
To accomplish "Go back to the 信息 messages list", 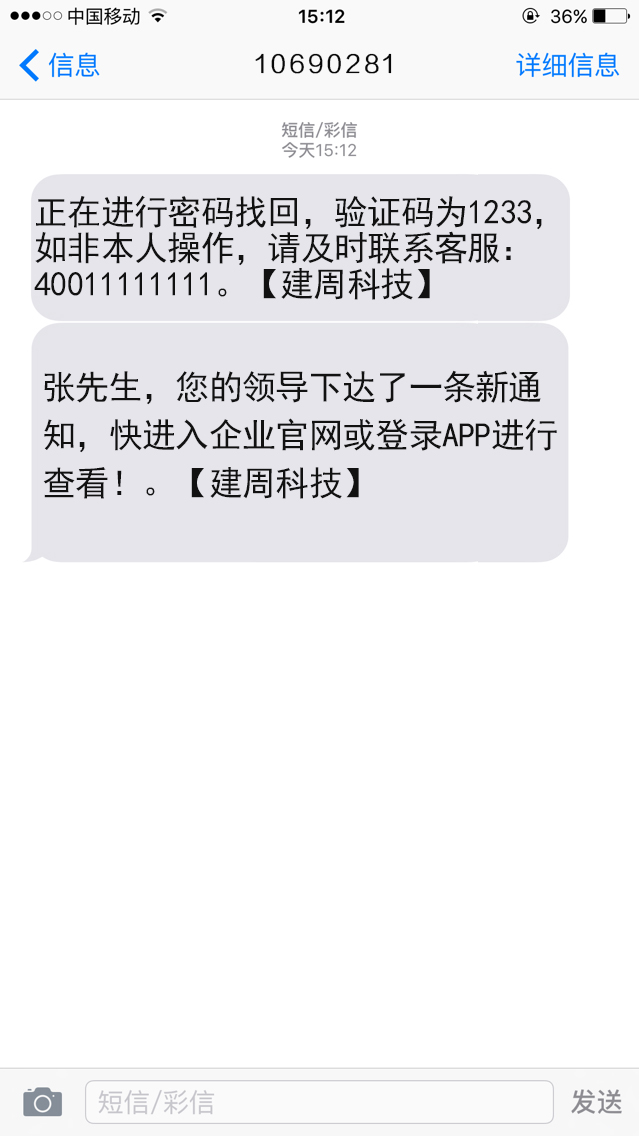I will click(x=60, y=66).
